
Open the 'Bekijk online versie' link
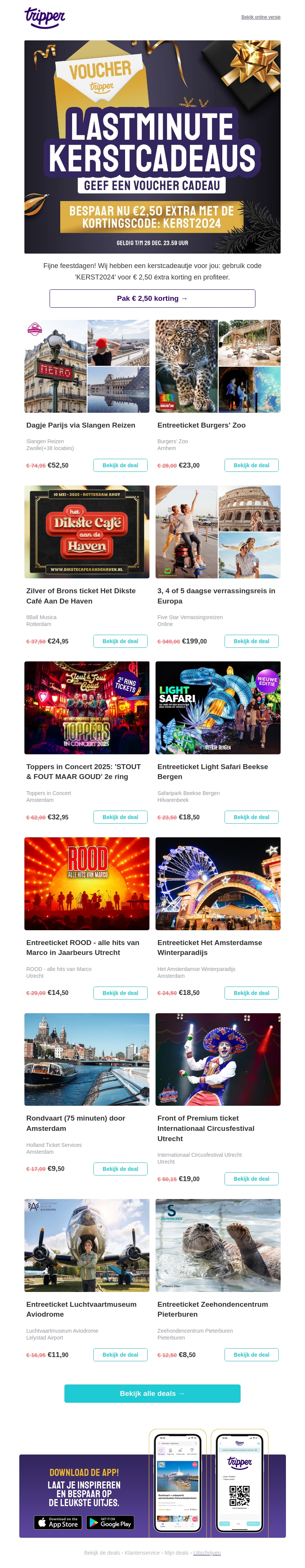click(260, 17)
